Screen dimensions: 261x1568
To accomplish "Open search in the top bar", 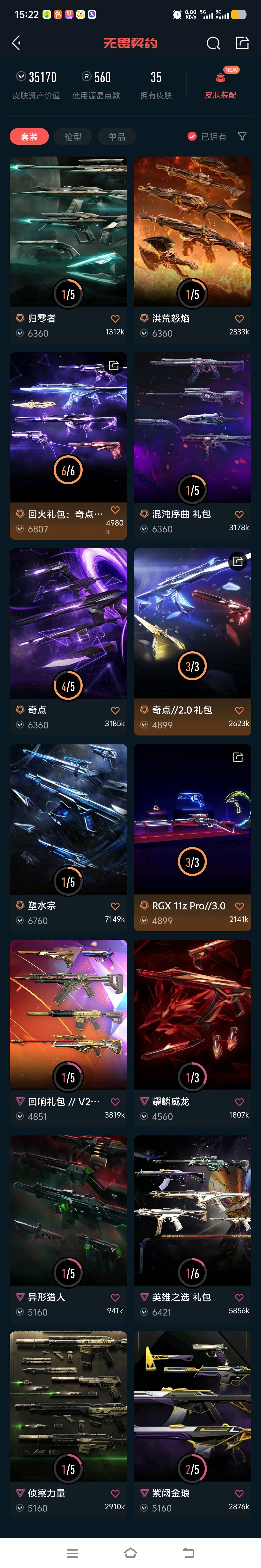I will coord(213,43).
